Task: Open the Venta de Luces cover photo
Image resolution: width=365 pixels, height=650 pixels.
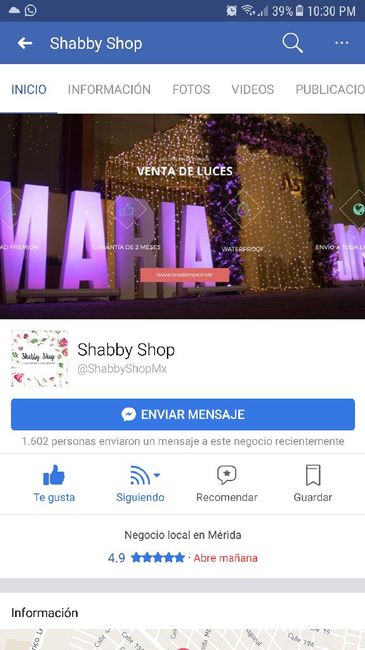Action: [182, 216]
